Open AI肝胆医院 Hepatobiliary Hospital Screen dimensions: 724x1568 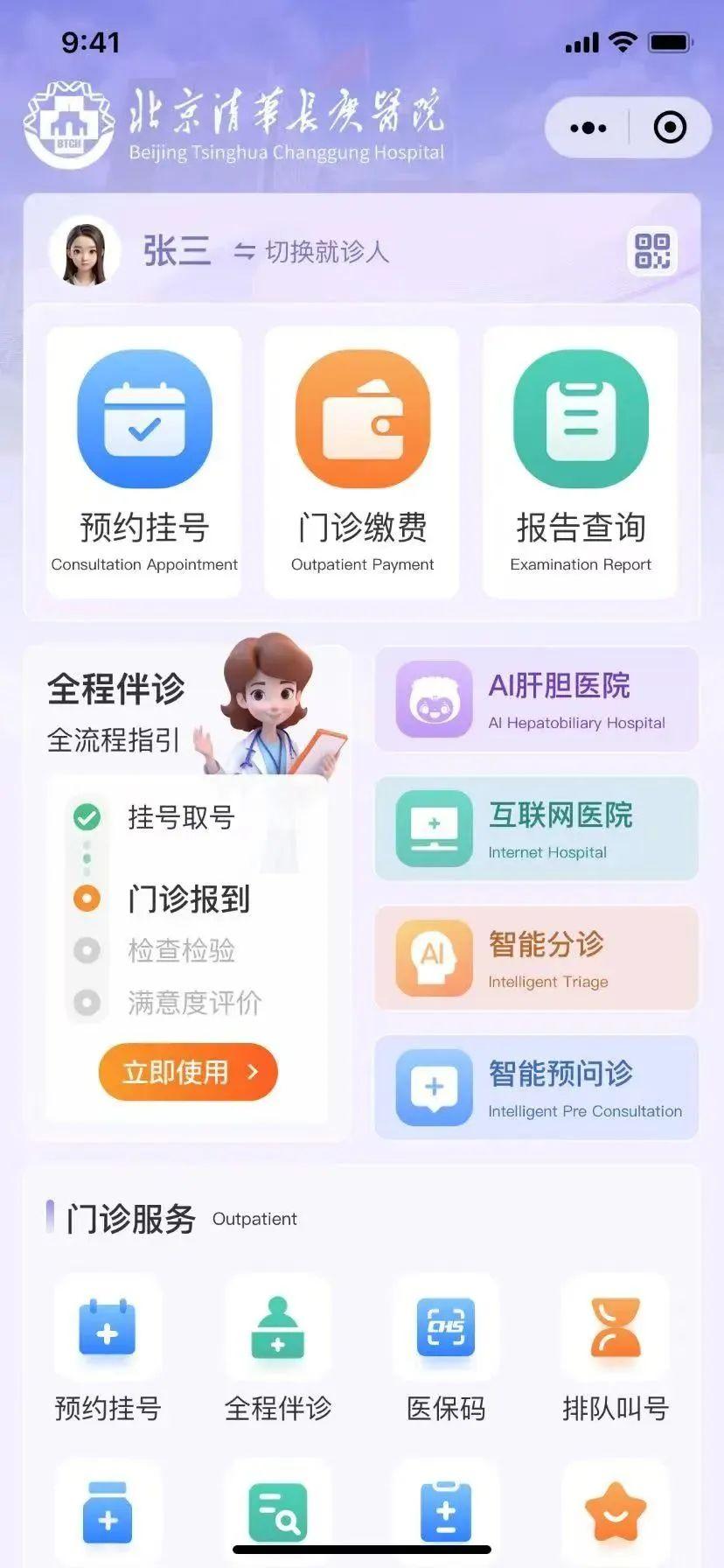click(x=537, y=699)
